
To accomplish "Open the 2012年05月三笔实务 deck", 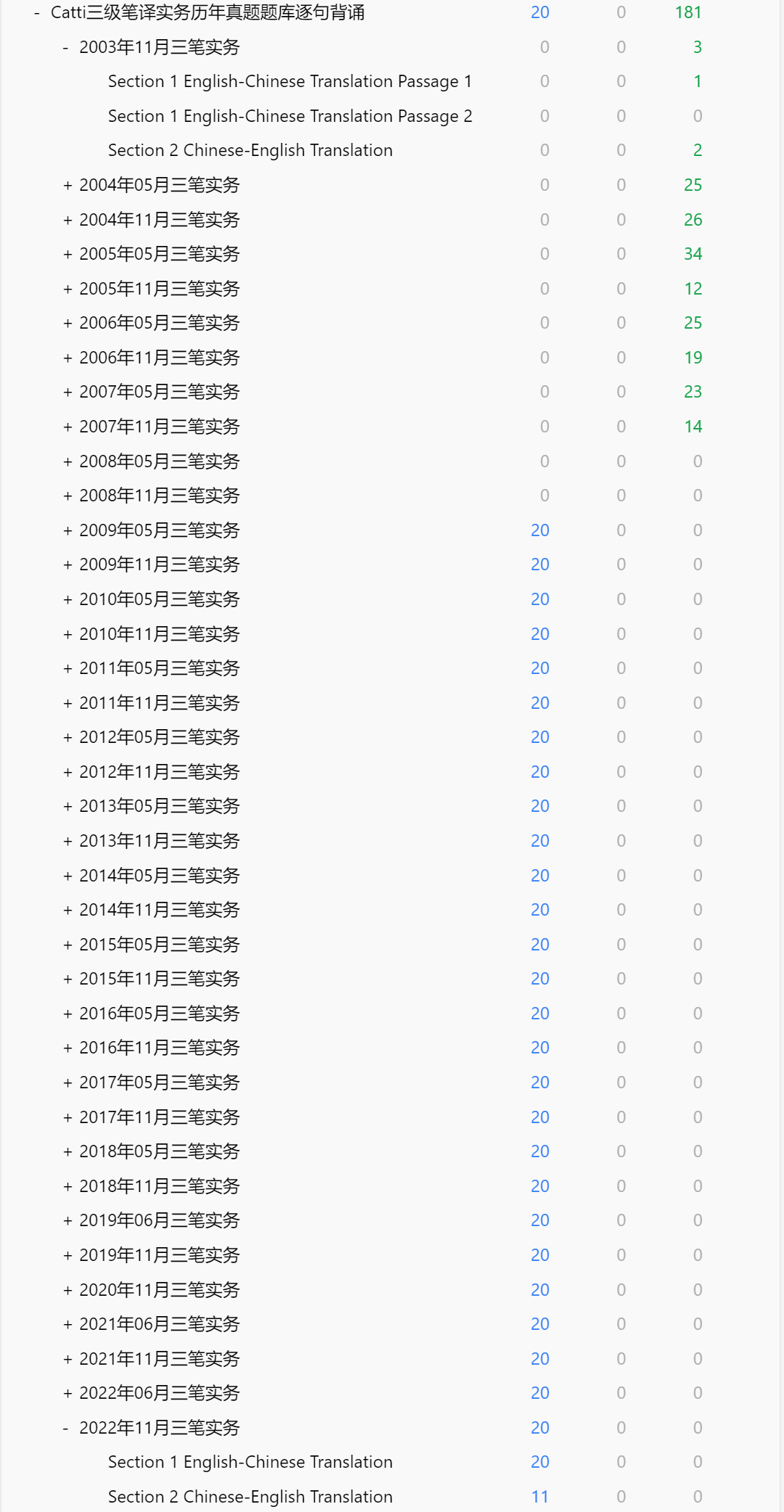I will [160, 738].
